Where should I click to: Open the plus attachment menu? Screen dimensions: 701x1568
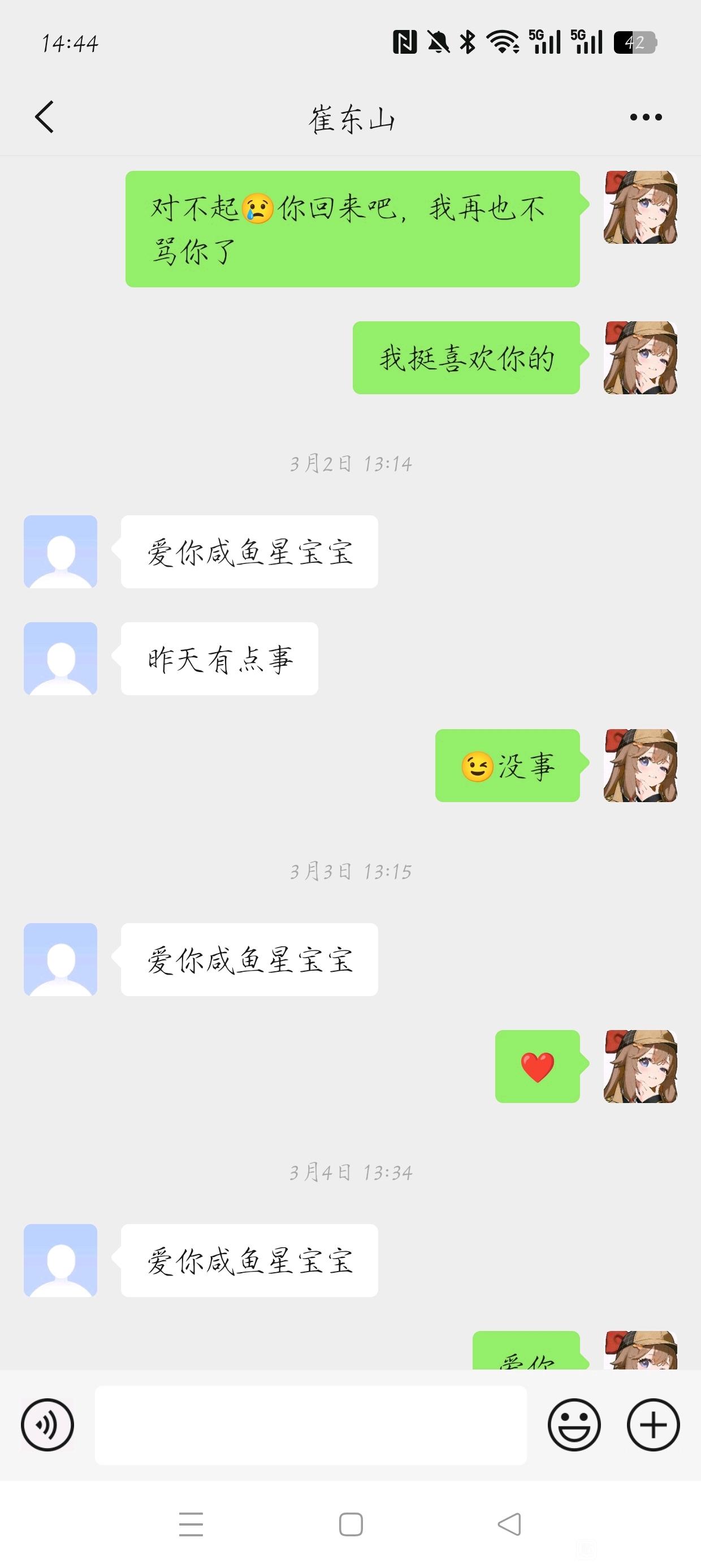click(653, 1425)
